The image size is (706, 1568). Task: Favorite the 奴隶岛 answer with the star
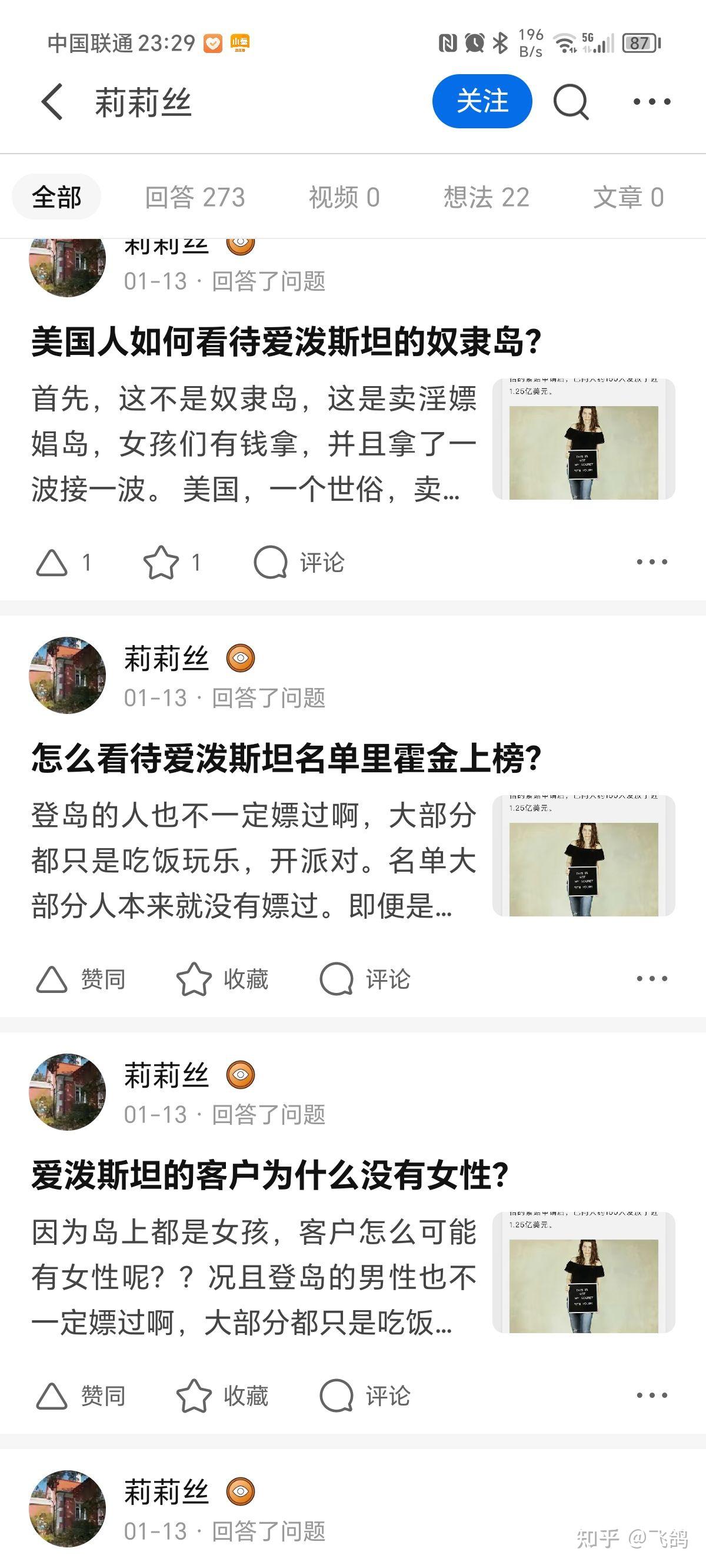161,563
